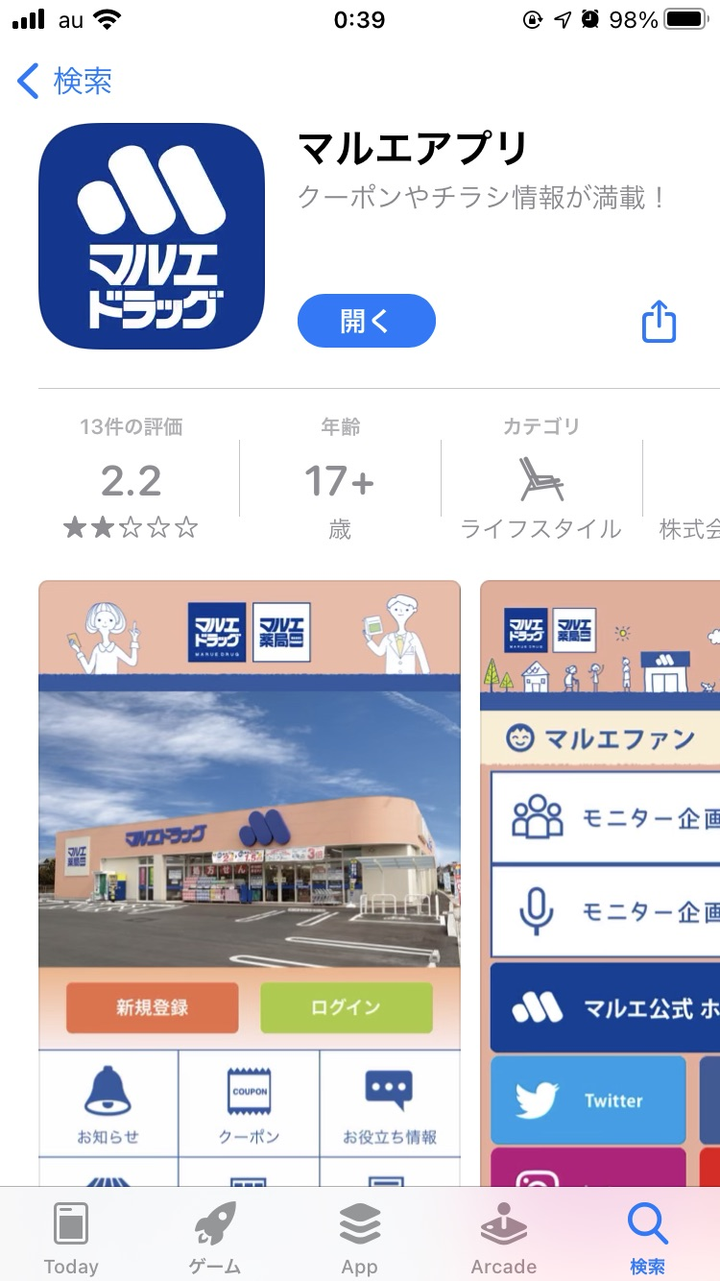Open the second preview screenshot with マルエファン
The width and height of the screenshot is (720, 1281).
point(600,880)
